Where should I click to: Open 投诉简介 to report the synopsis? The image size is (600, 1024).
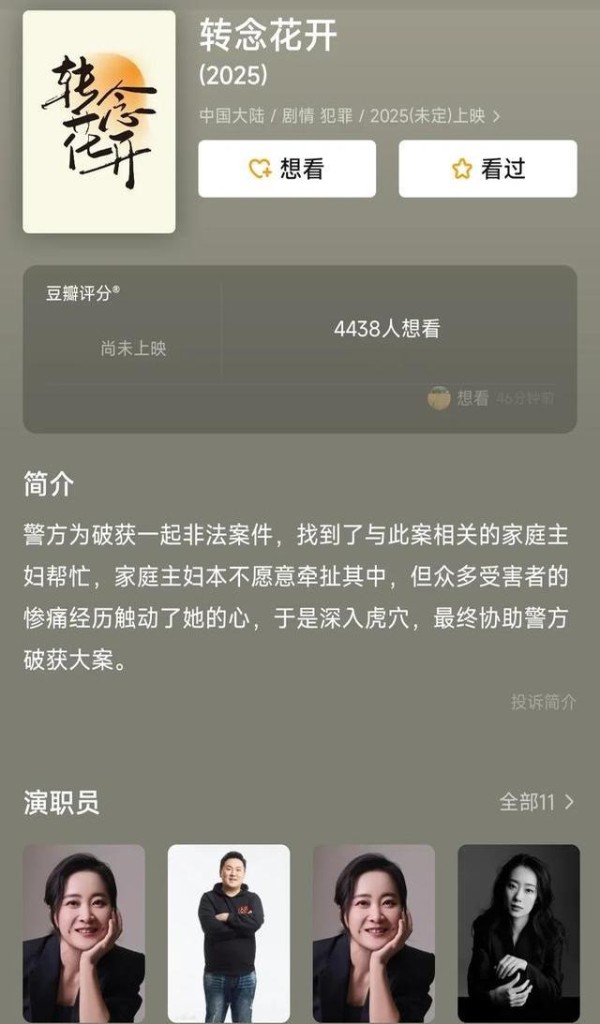[543, 702]
